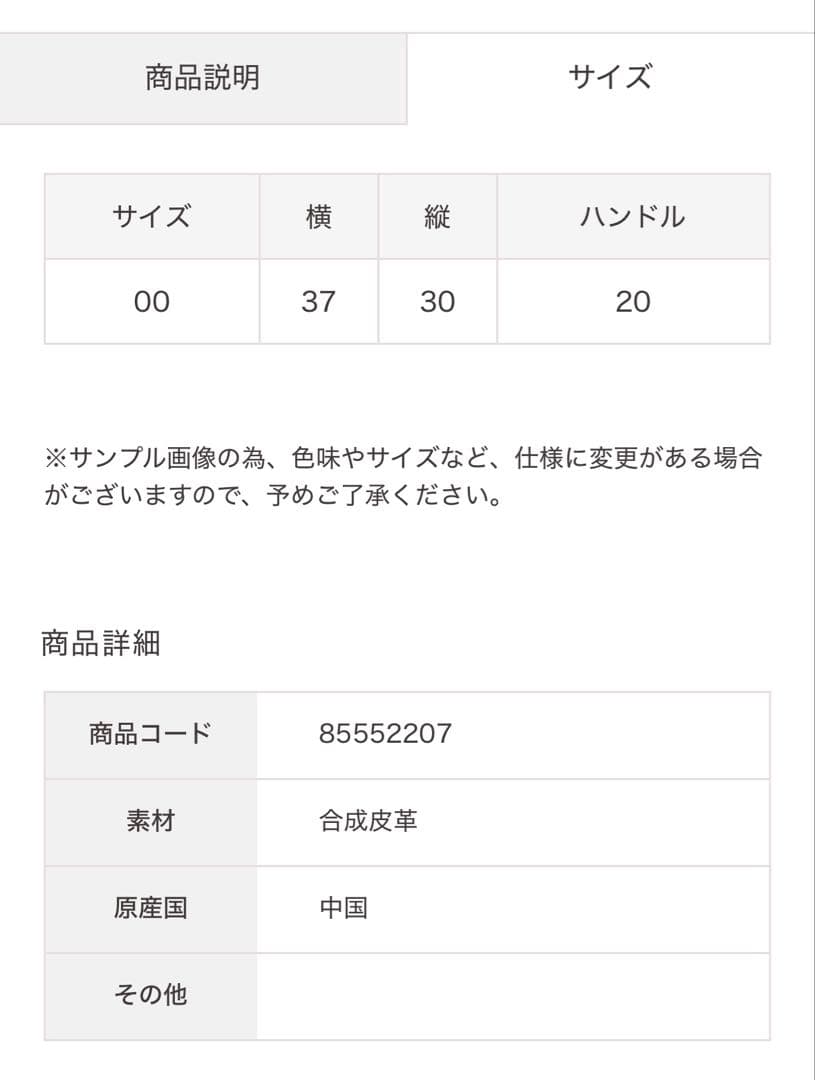Viewport: 815px width, 1080px height.
Task: Click the 商品詳細 section heading
Action: [103, 639]
